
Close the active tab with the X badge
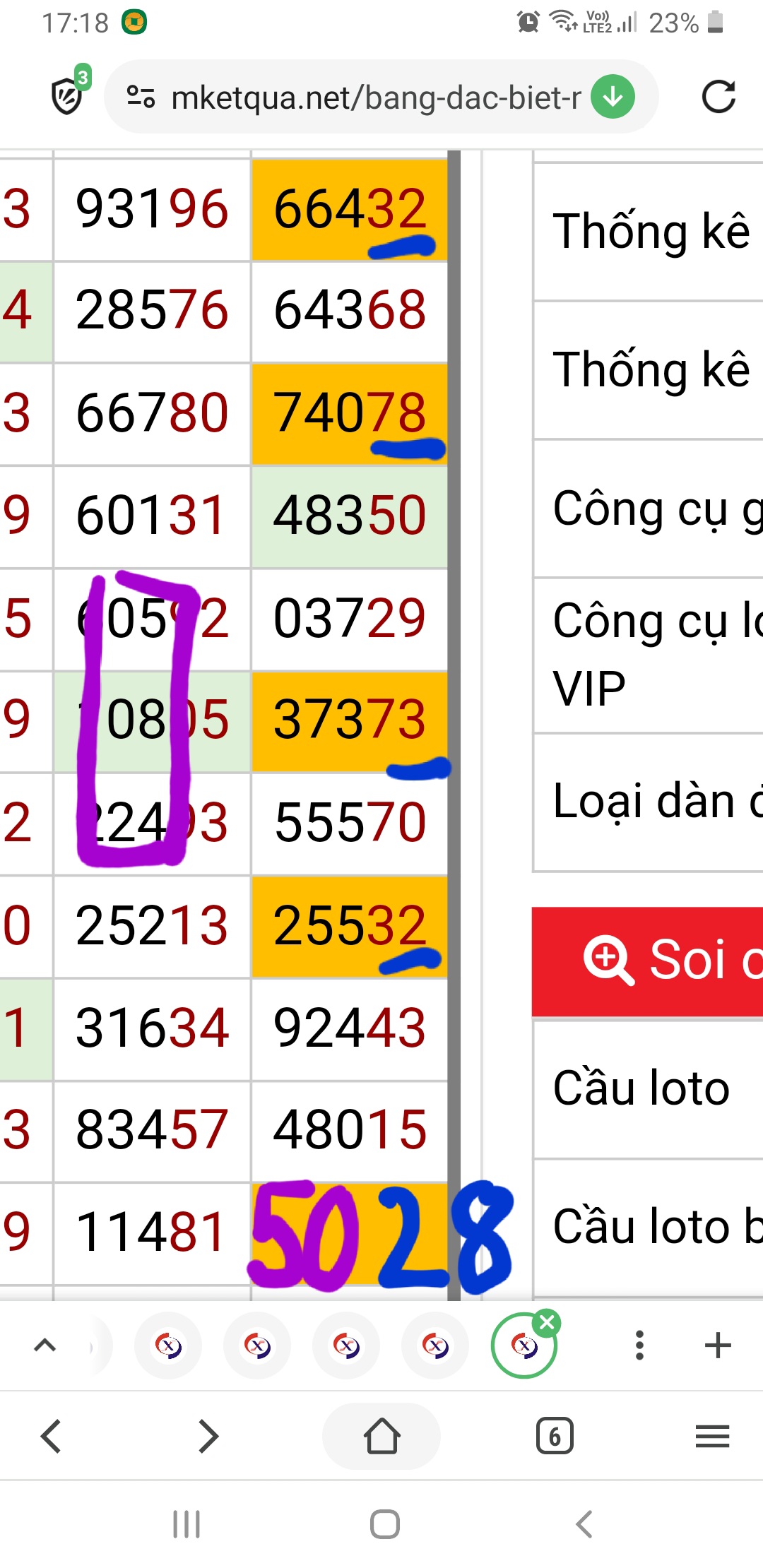(547, 1323)
